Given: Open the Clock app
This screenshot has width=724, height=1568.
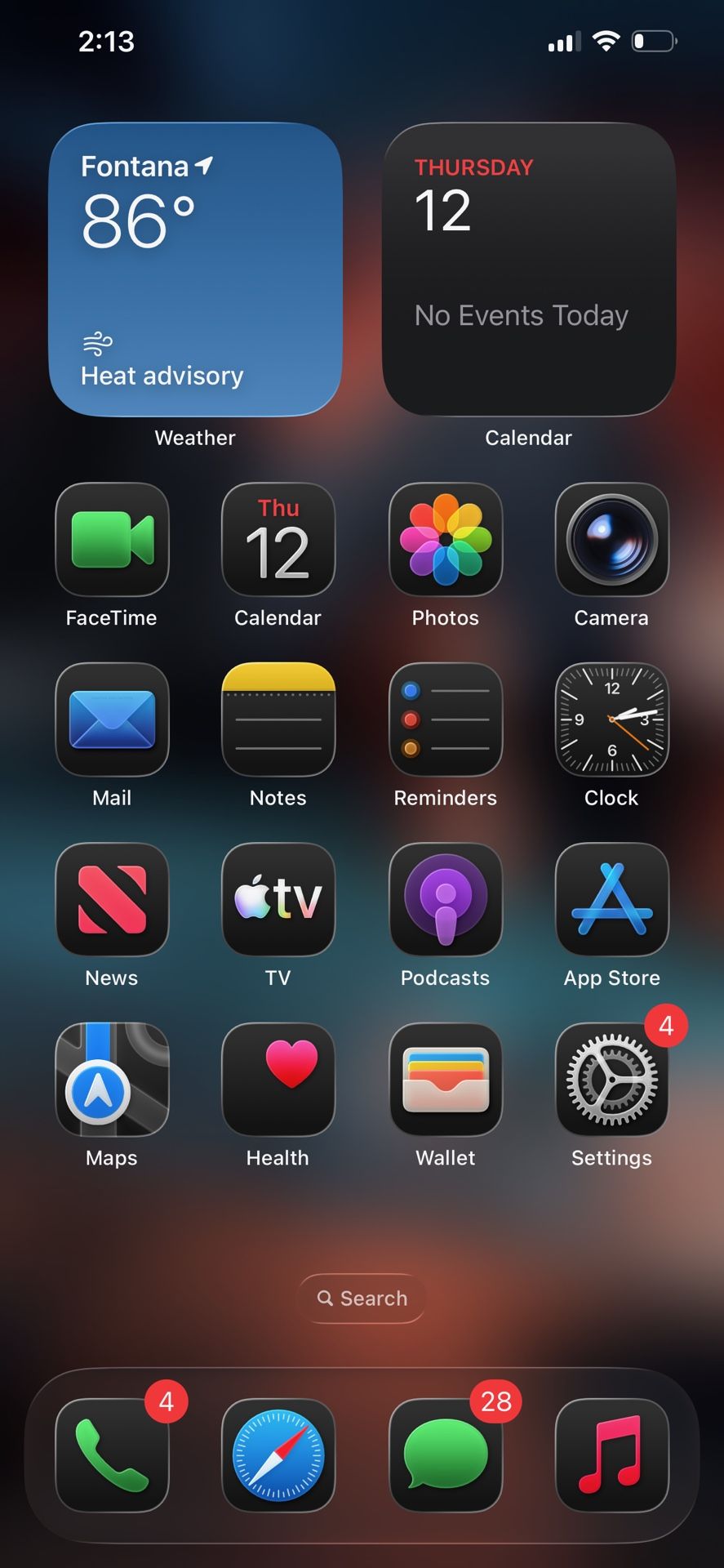Looking at the screenshot, I should pyautogui.click(x=611, y=719).
